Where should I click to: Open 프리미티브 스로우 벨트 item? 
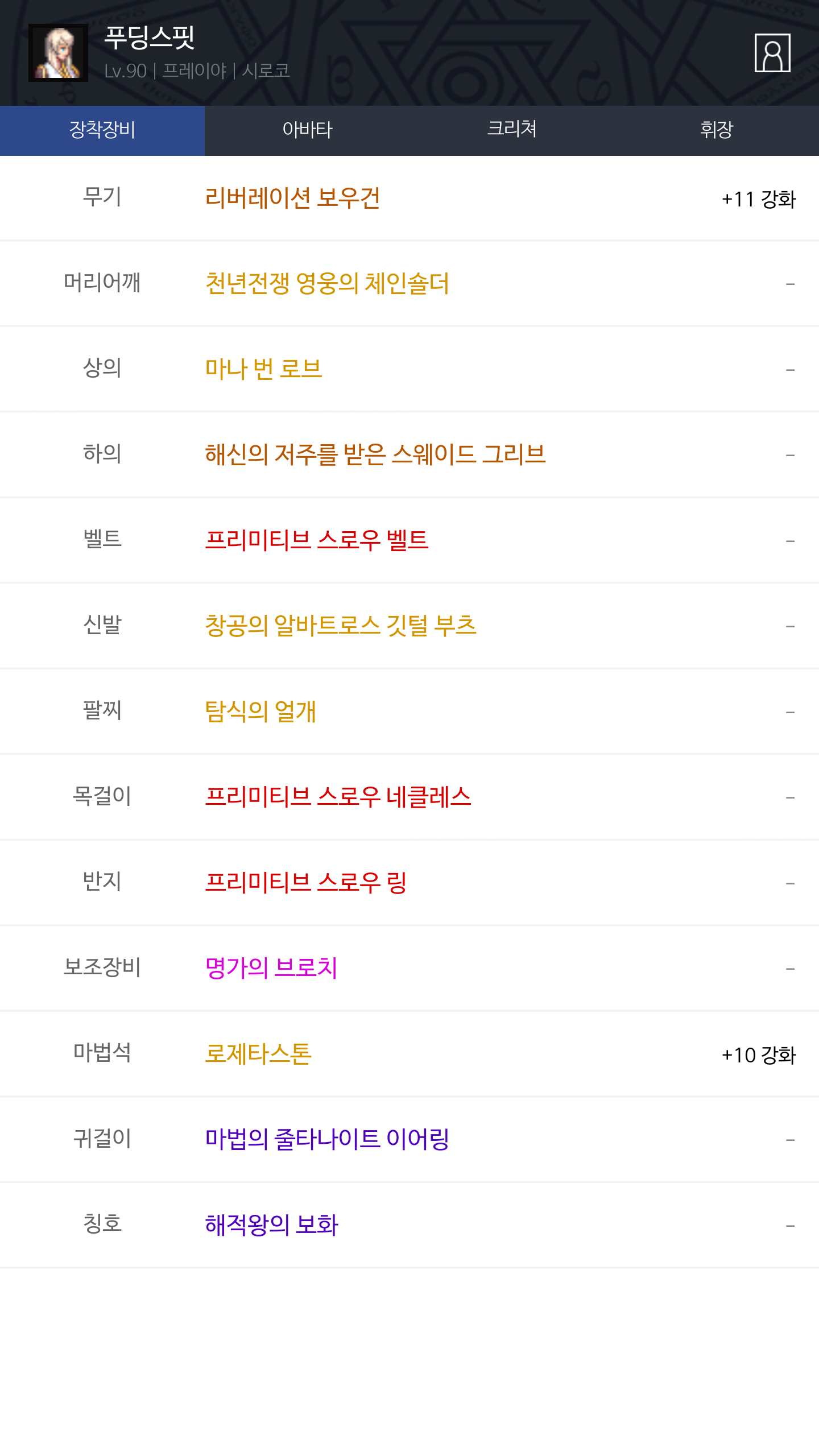316,540
